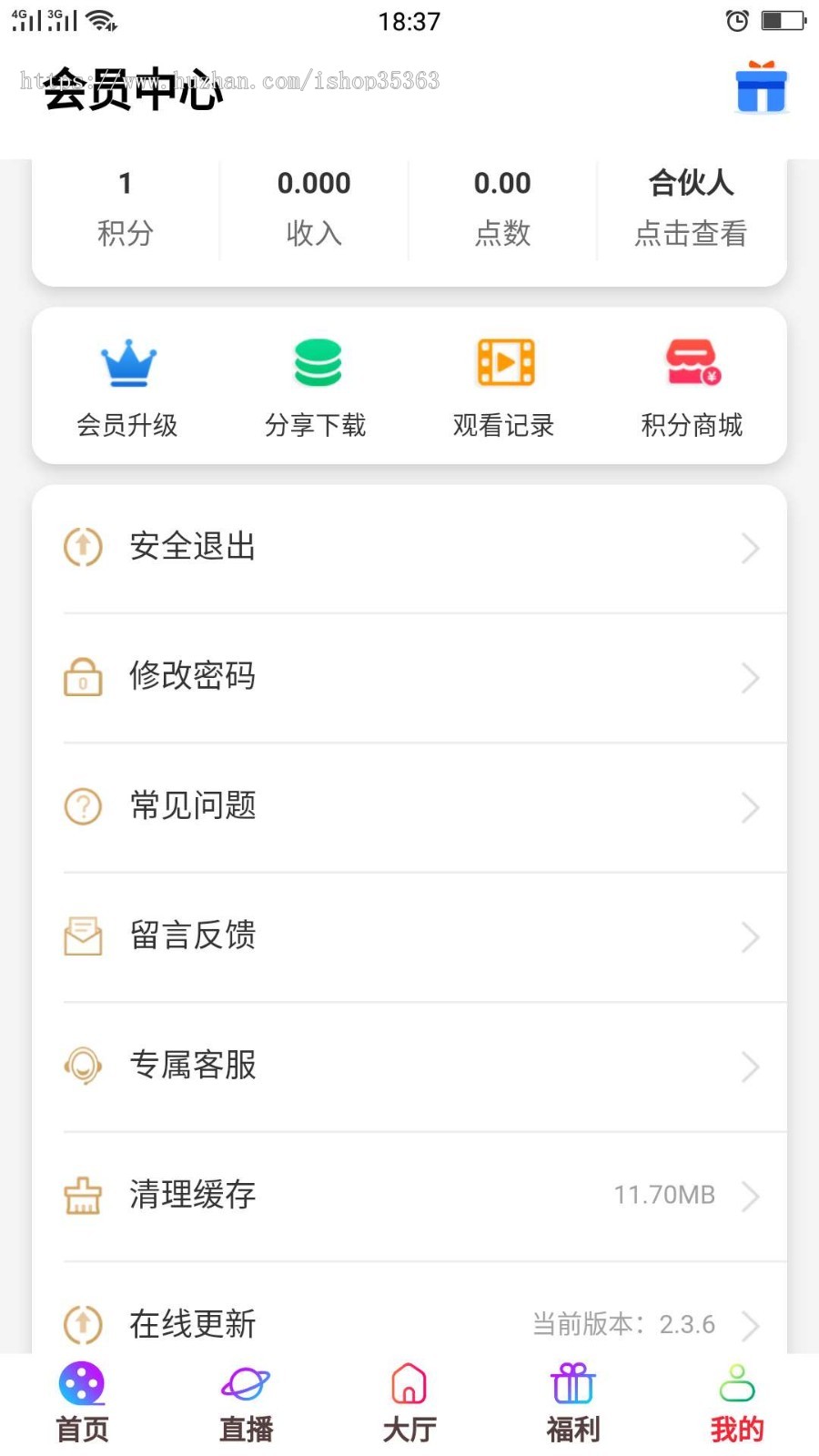This screenshot has height=1456, width=819.
Task: Click the brush icon beside 清理缓存
Action: point(83,1197)
